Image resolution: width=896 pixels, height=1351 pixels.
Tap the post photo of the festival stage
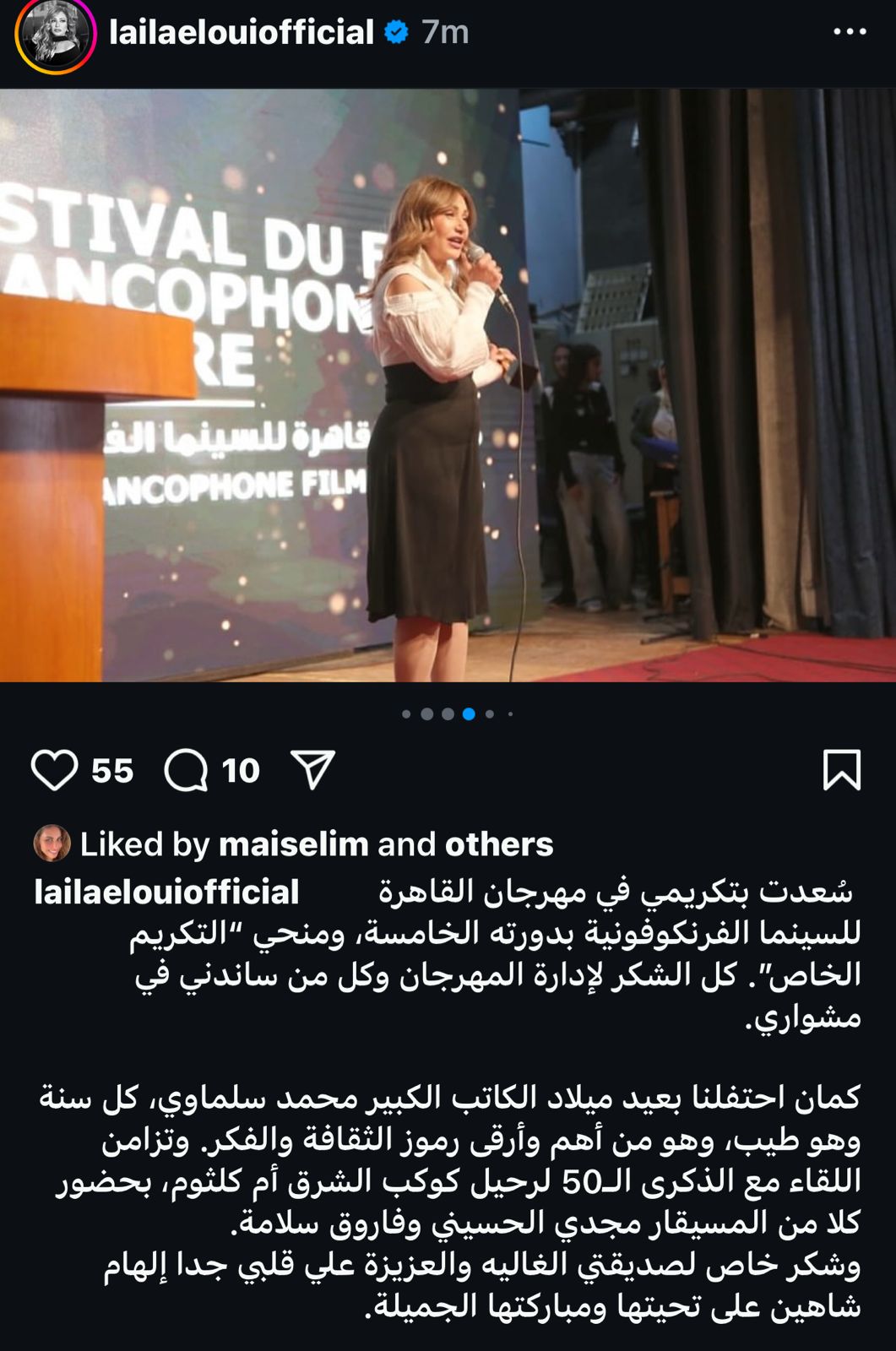pyautogui.click(x=448, y=385)
